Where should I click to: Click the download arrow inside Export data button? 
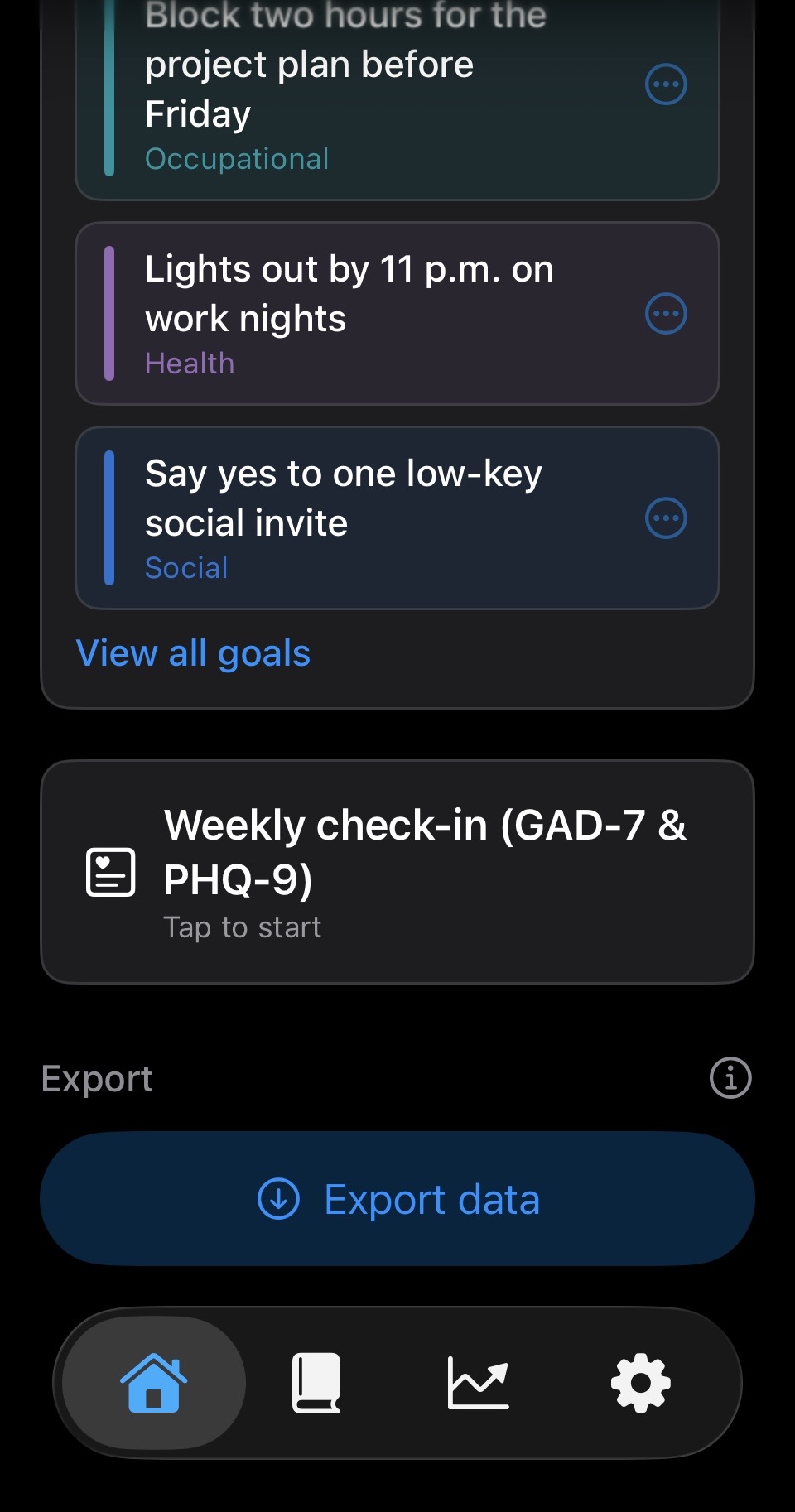tap(278, 1198)
